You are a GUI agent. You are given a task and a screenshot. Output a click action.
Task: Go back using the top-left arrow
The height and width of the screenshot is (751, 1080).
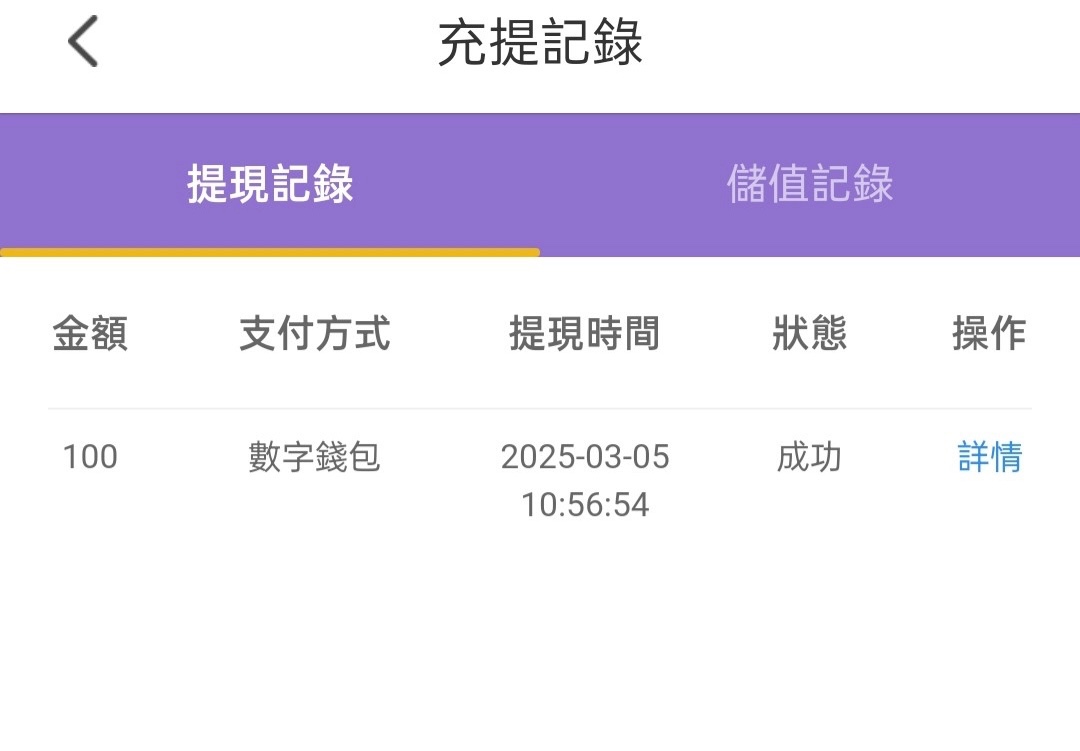tap(83, 44)
